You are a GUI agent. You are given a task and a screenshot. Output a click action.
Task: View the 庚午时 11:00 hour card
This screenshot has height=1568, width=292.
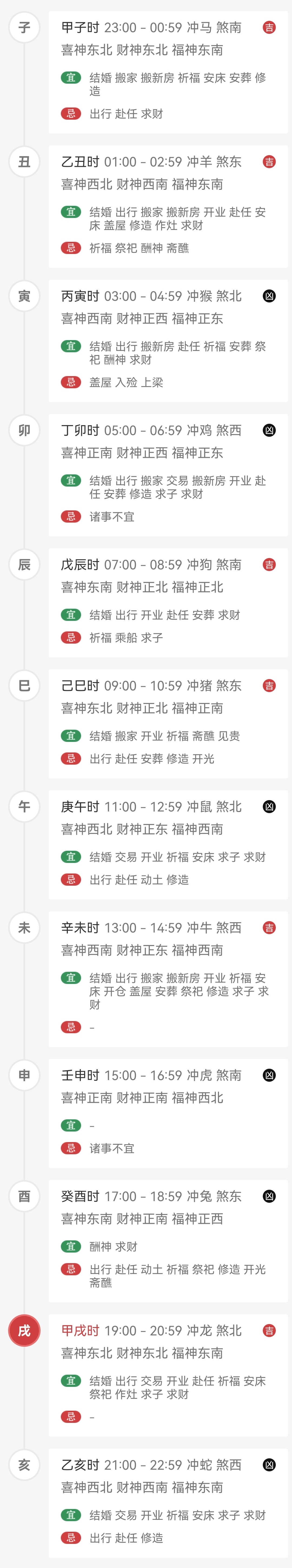(x=168, y=845)
